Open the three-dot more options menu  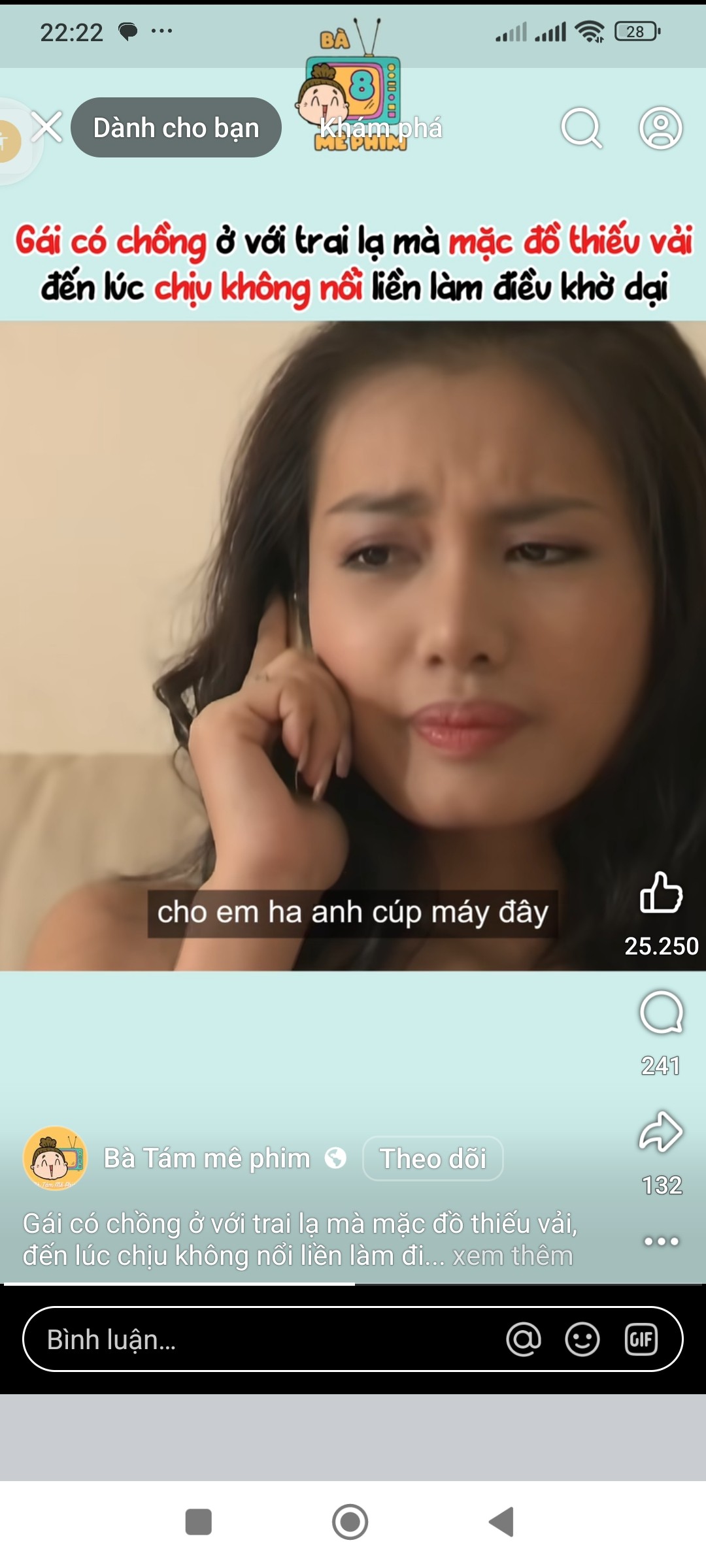coord(662,1241)
